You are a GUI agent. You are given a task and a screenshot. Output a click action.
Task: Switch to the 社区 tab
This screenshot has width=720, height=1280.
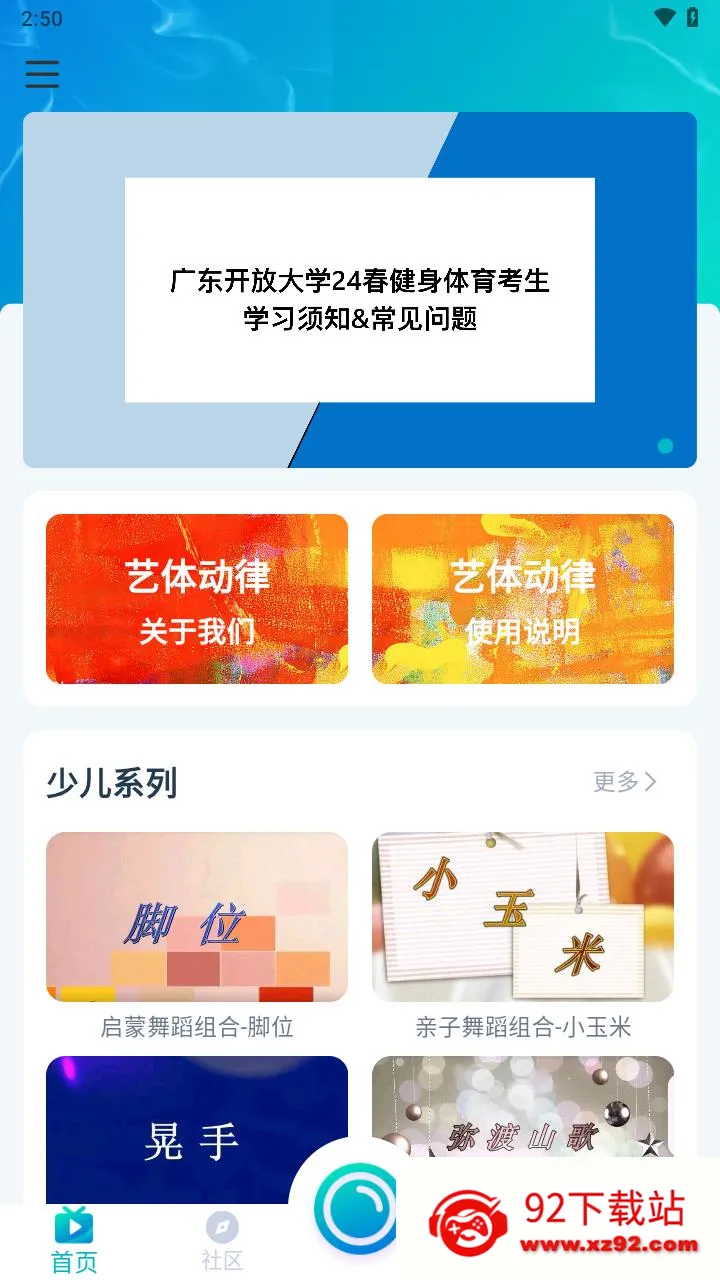(x=222, y=1240)
